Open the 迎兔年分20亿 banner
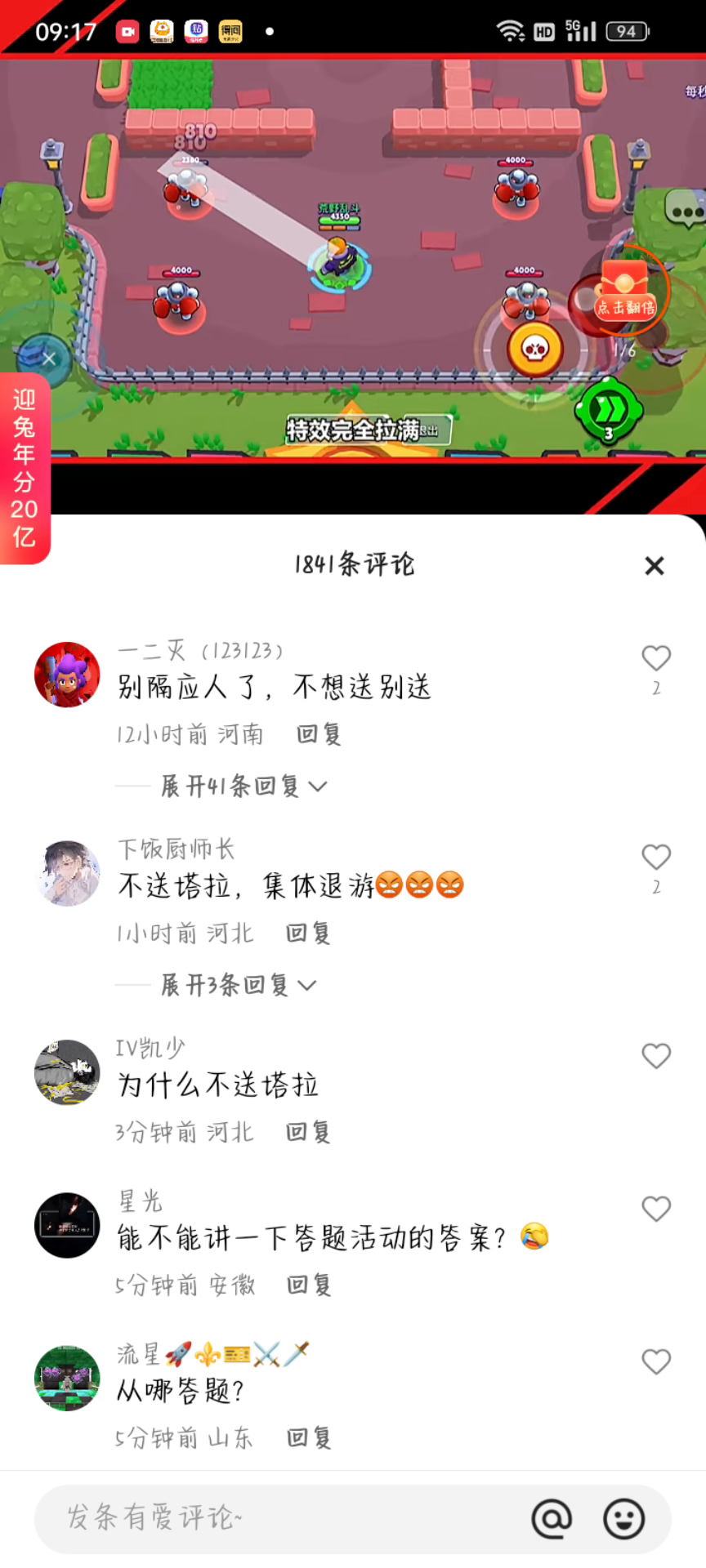706x1568 pixels. 25,468
